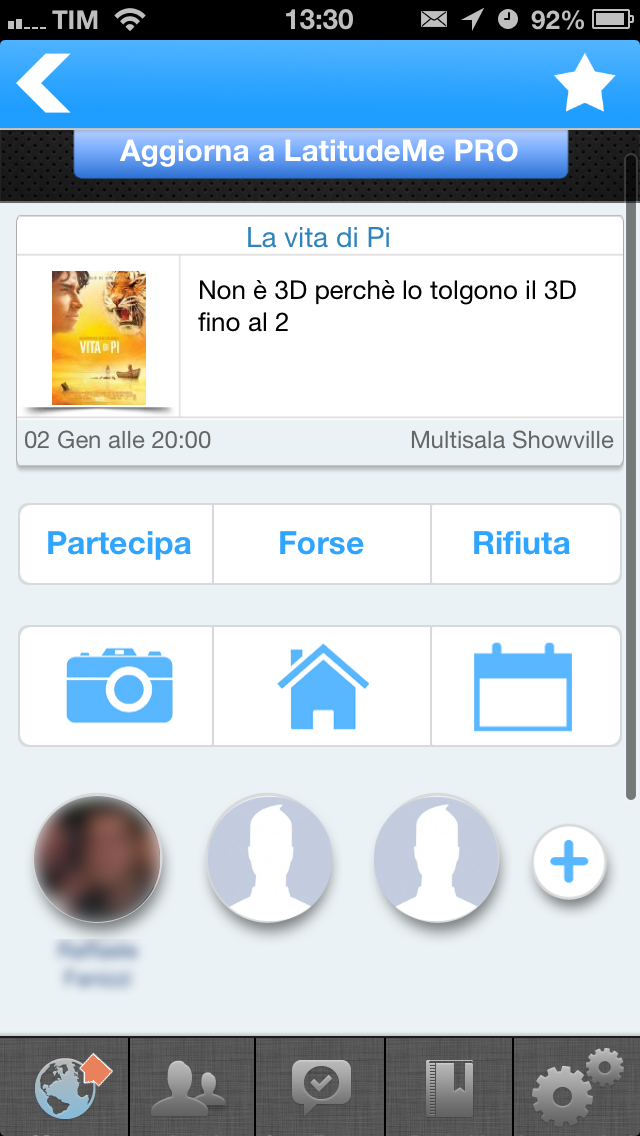The height and width of the screenshot is (1136, 640).
Task: Add a participant with the plus button
Action: pyautogui.click(x=569, y=860)
